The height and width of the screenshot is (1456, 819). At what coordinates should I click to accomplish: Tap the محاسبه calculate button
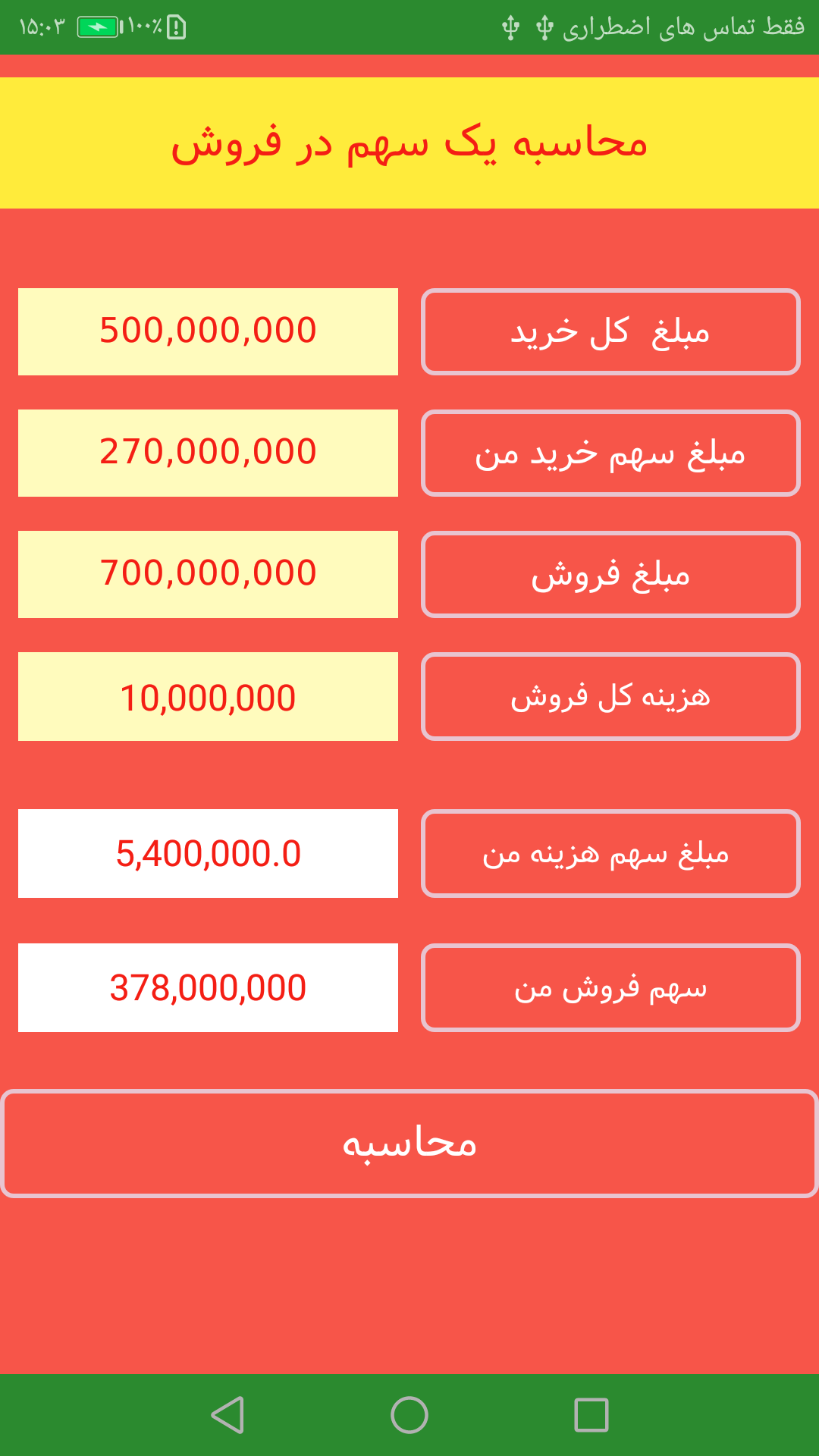pyautogui.click(x=409, y=1144)
